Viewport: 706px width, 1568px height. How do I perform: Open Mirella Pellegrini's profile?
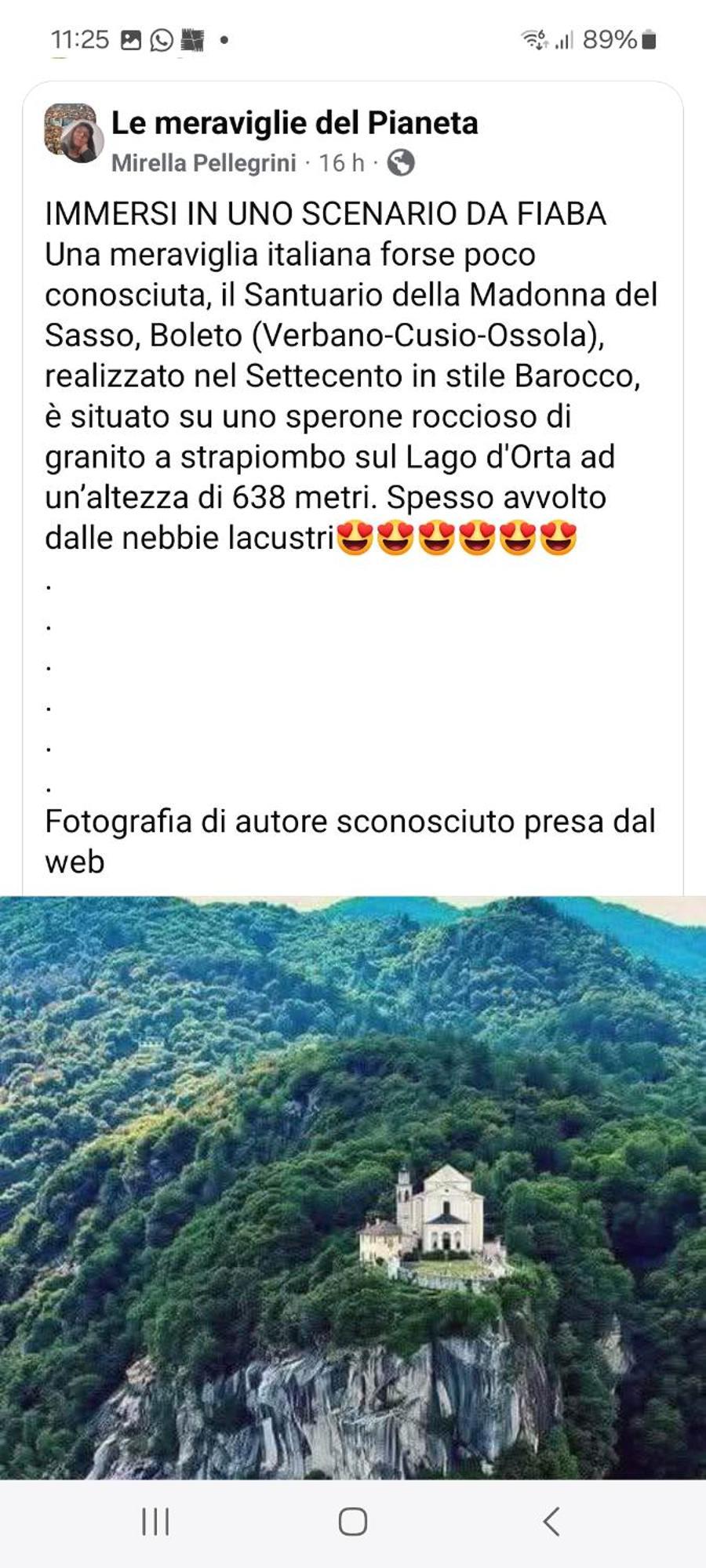(203, 163)
